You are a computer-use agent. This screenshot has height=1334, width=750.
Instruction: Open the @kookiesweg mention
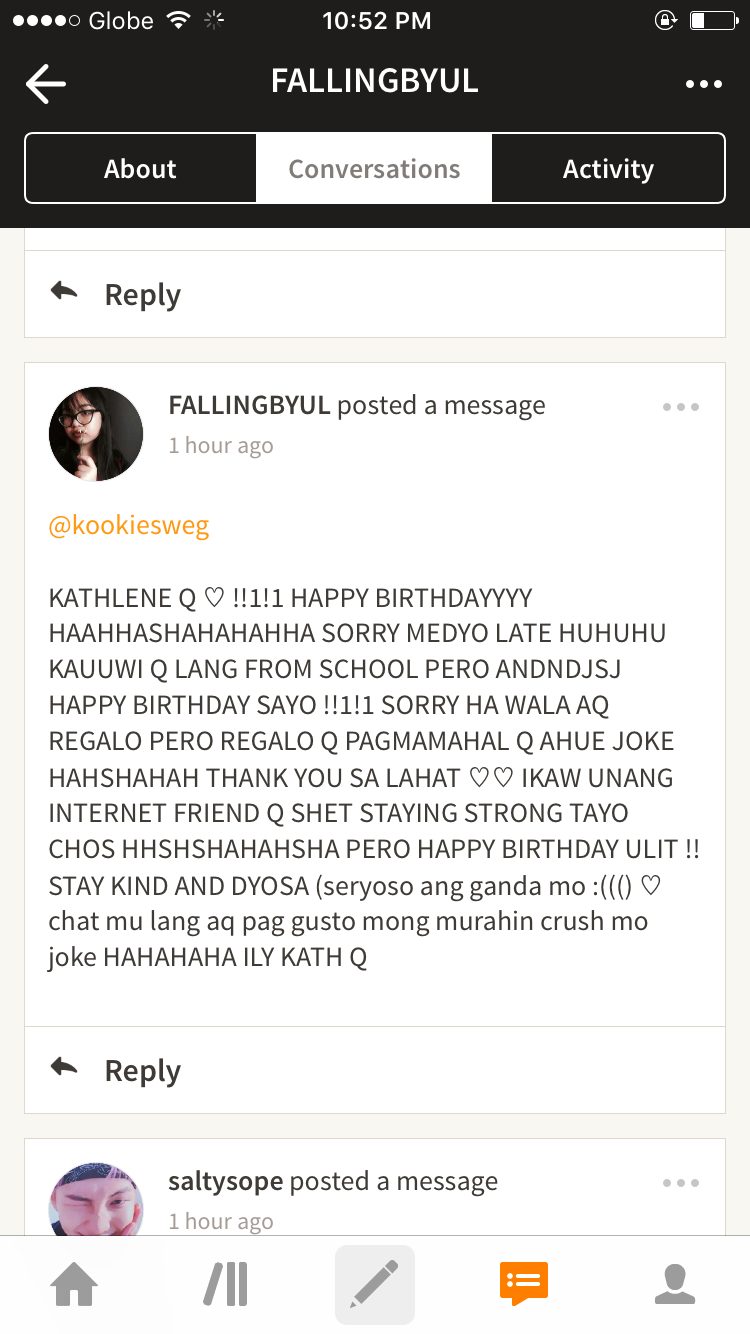(x=129, y=526)
